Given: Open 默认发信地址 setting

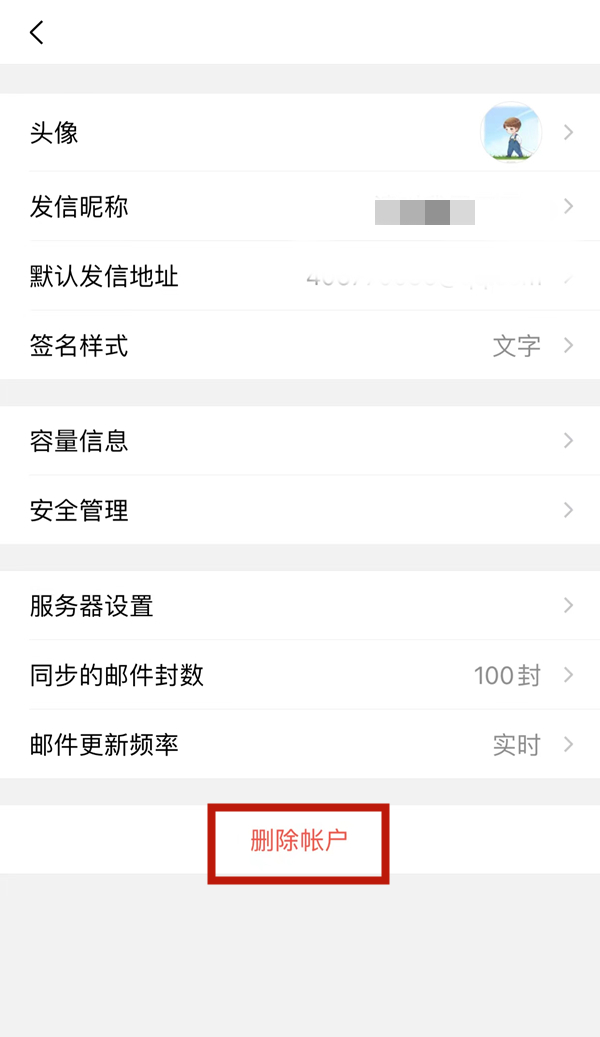Looking at the screenshot, I should pos(300,277).
